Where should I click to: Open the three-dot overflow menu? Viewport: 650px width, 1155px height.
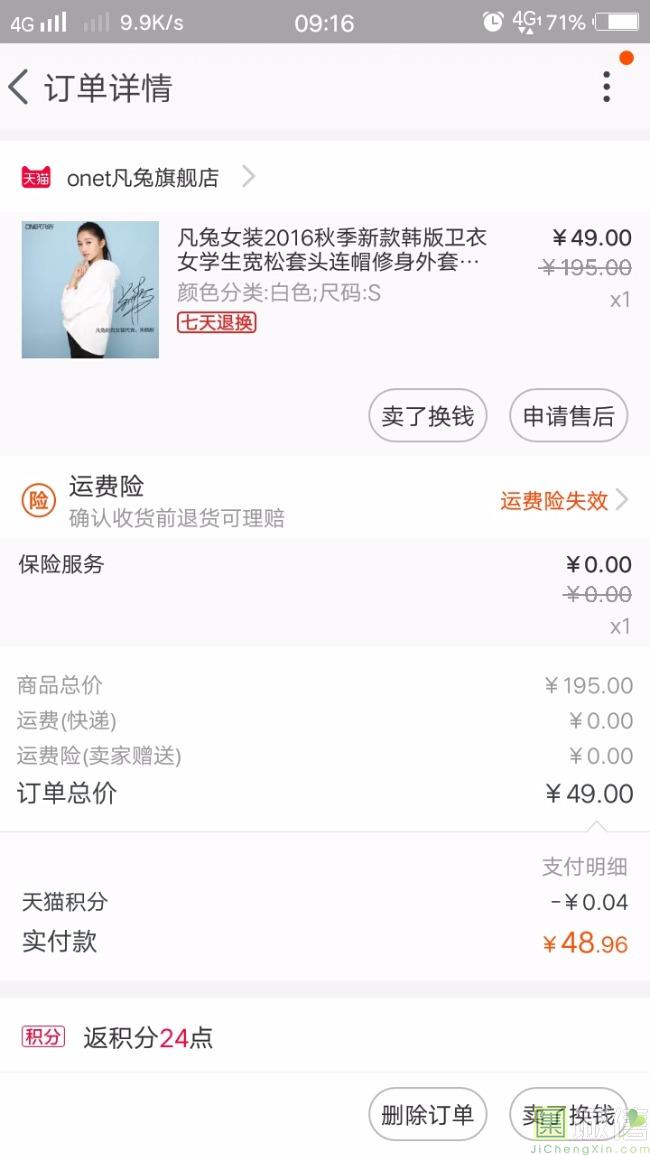(x=606, y=88)
